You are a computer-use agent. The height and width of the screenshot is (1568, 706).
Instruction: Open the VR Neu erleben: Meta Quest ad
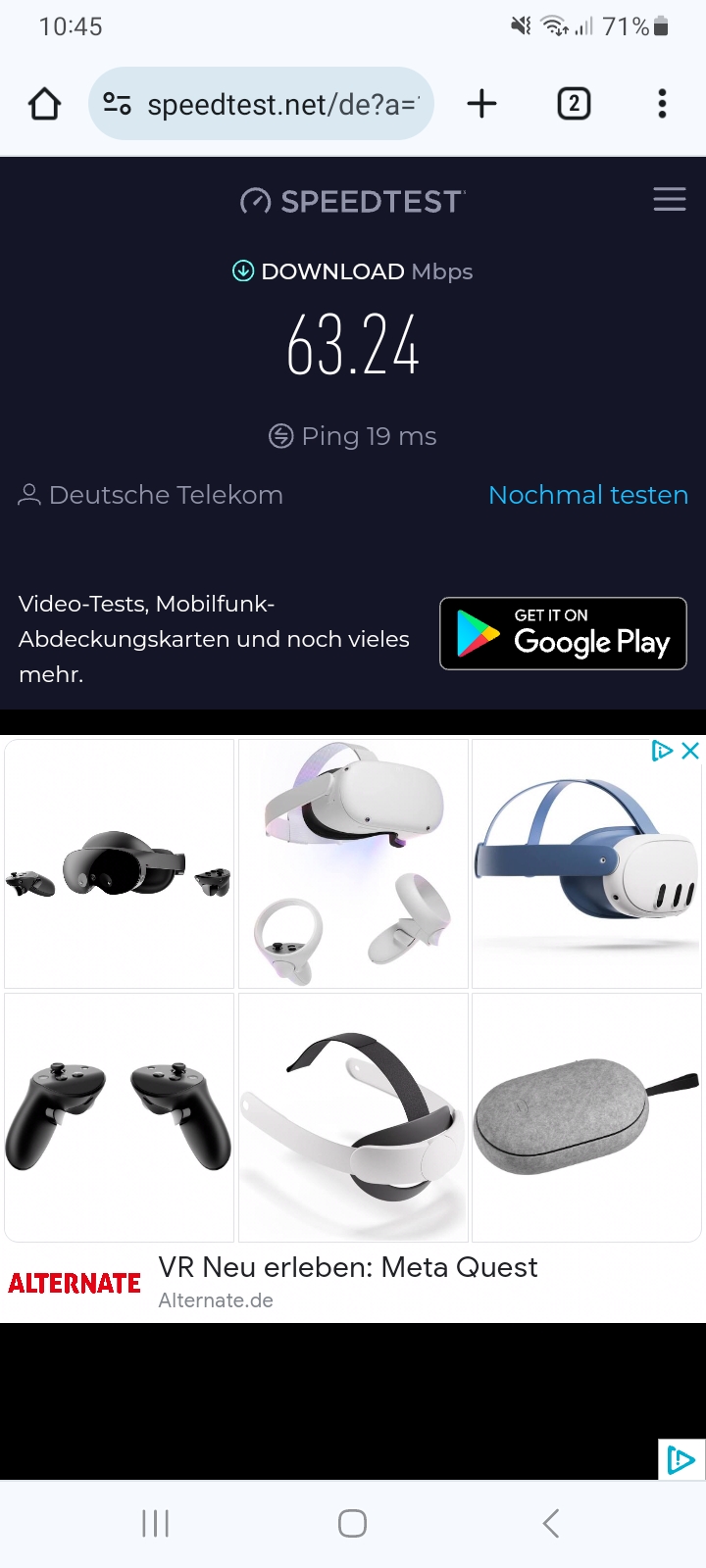(347, 1268)
